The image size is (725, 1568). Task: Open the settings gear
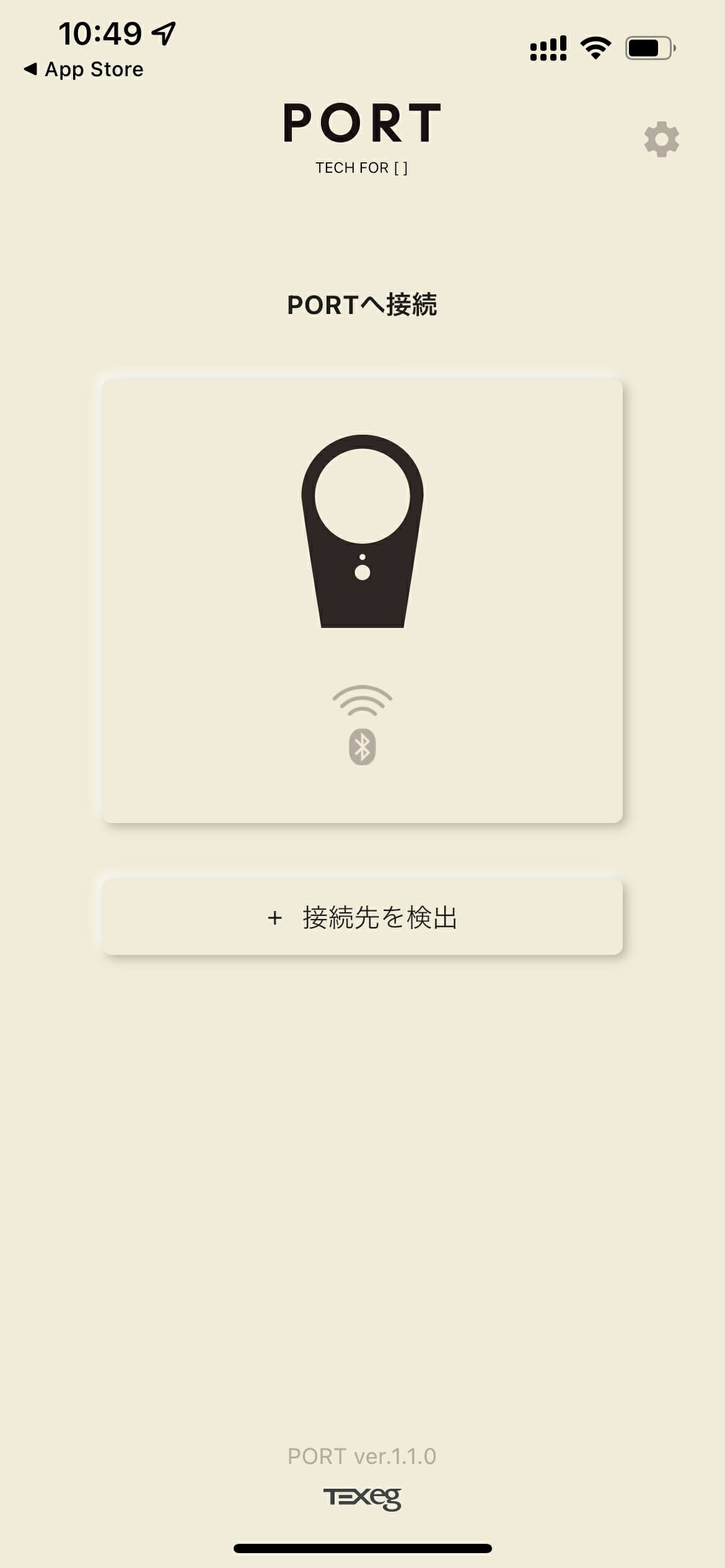click(x=662, y=139)
